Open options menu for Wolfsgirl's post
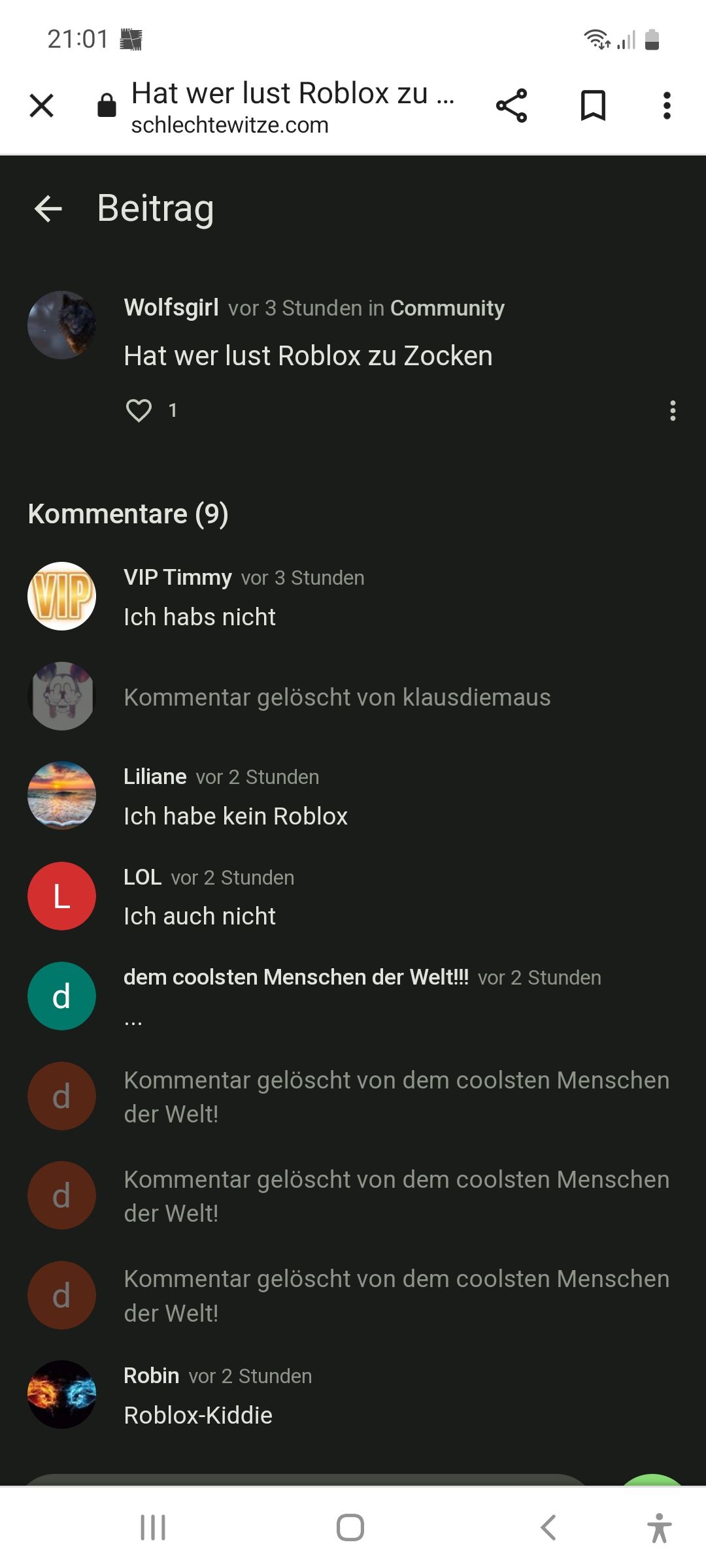The height and width of the screenshot is (1568, 706). click(673, 410)
